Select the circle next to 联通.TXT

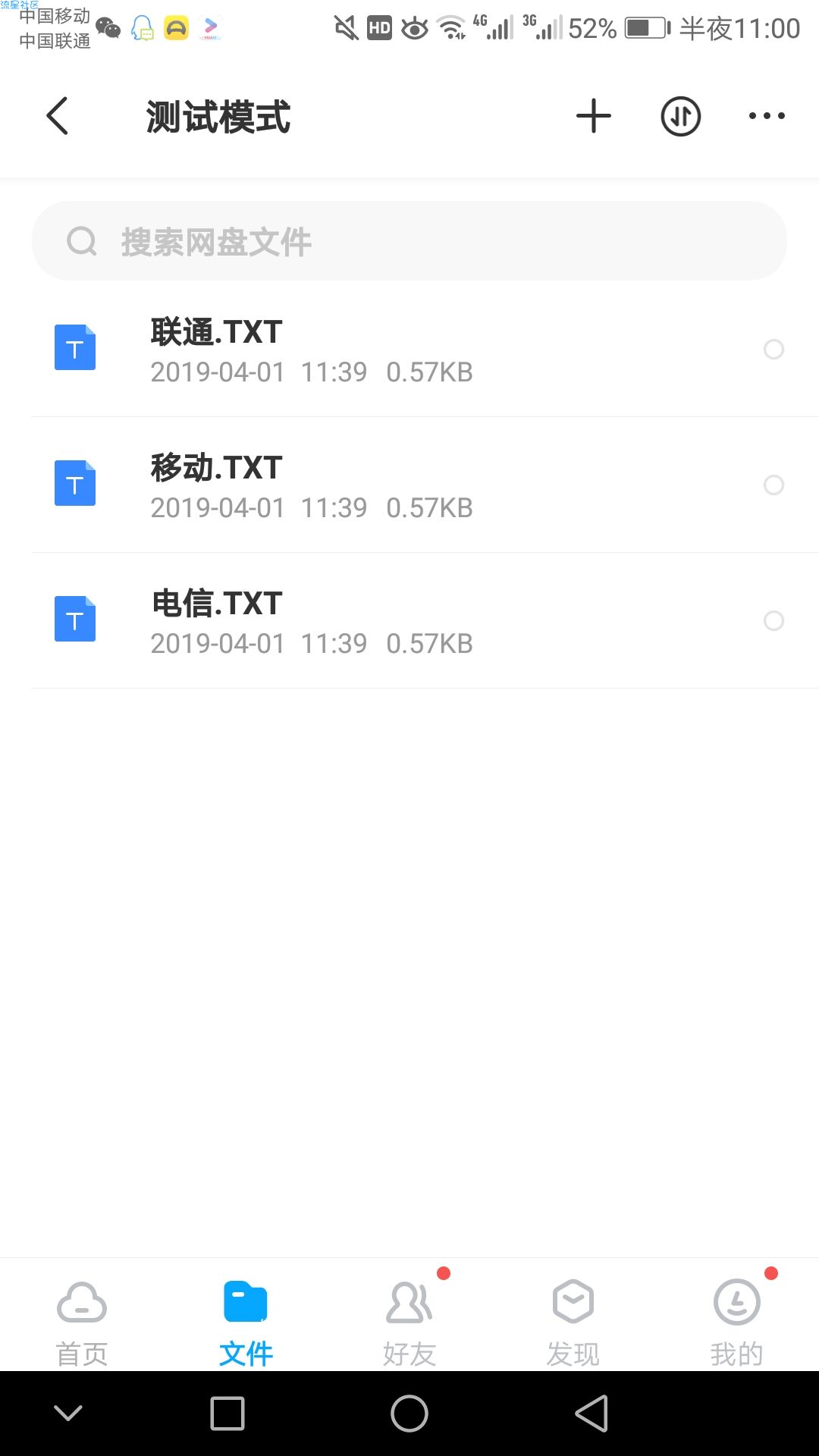[x=773, y=350]
